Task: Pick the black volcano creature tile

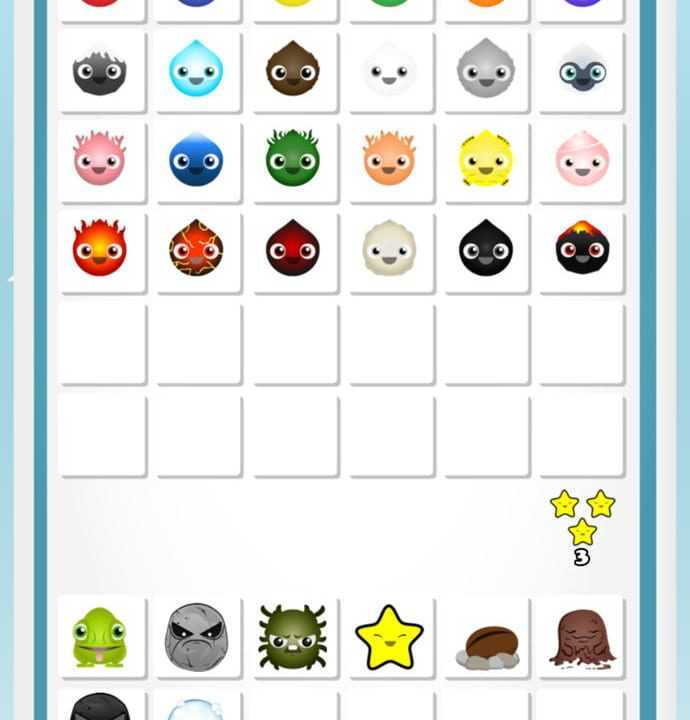Action: click(x=582, y=249)
